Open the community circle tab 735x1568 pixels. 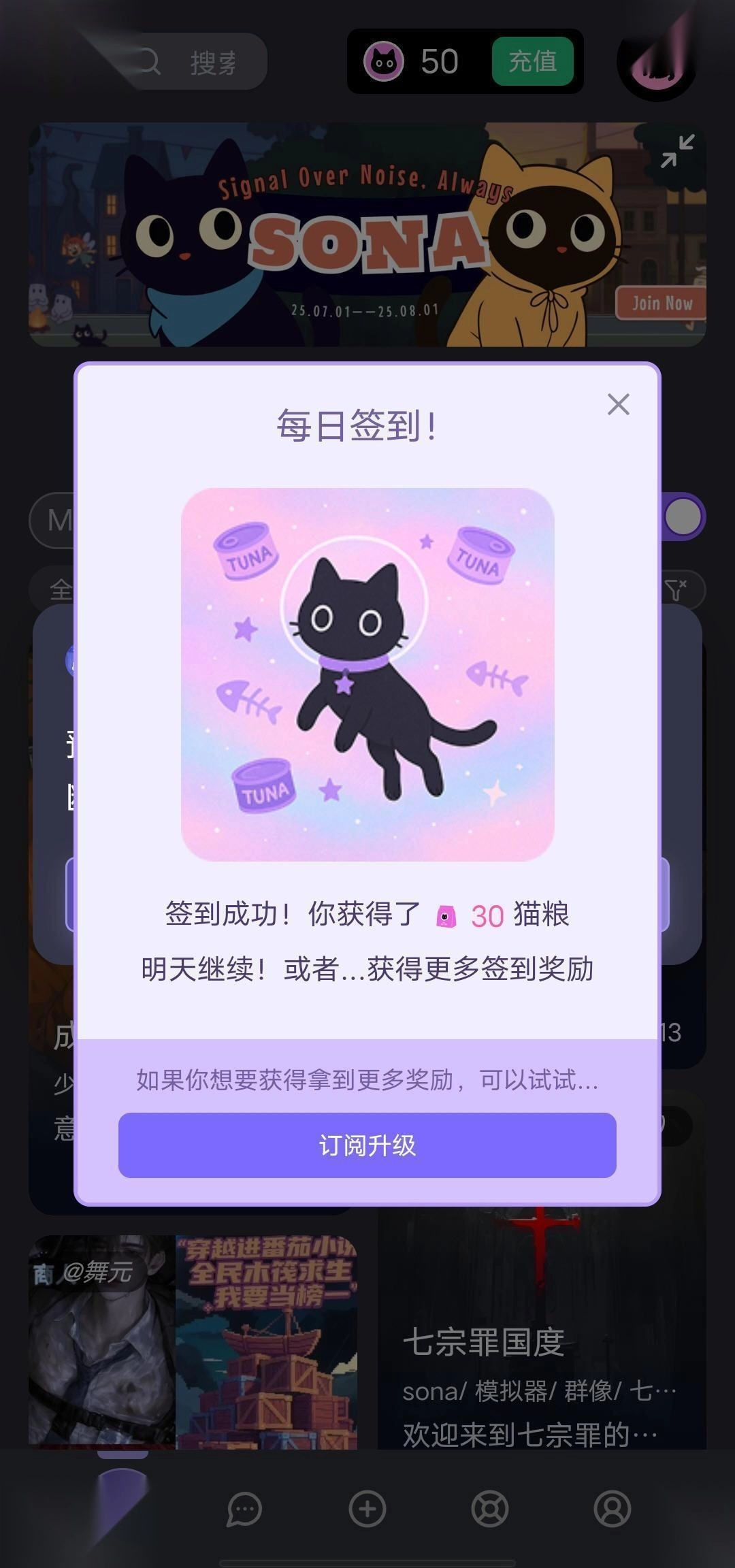click(490, 1509)
